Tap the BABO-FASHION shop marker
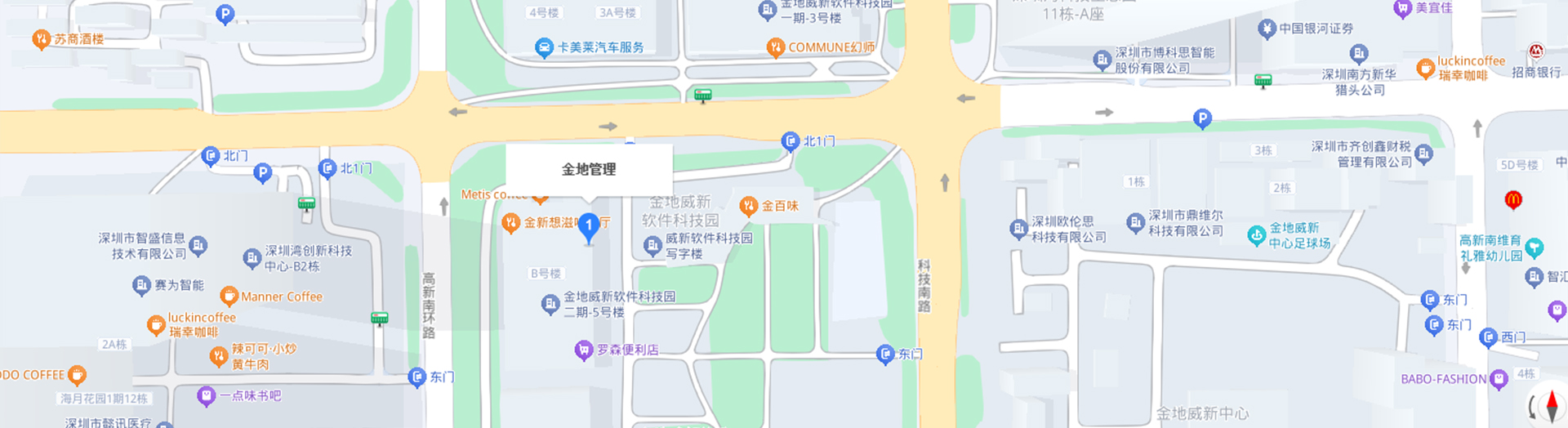Viewport: 1568px width, 428px height. point(1498,379)
